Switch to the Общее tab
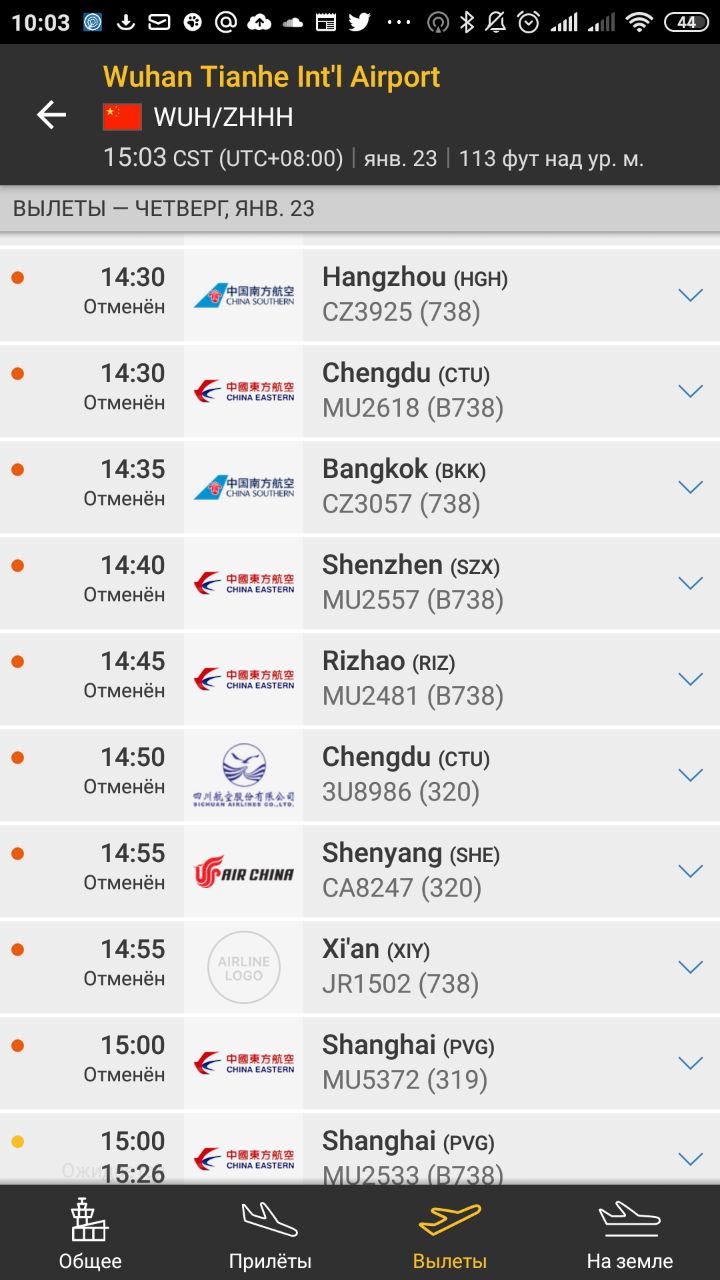 tap(90, 1233)
